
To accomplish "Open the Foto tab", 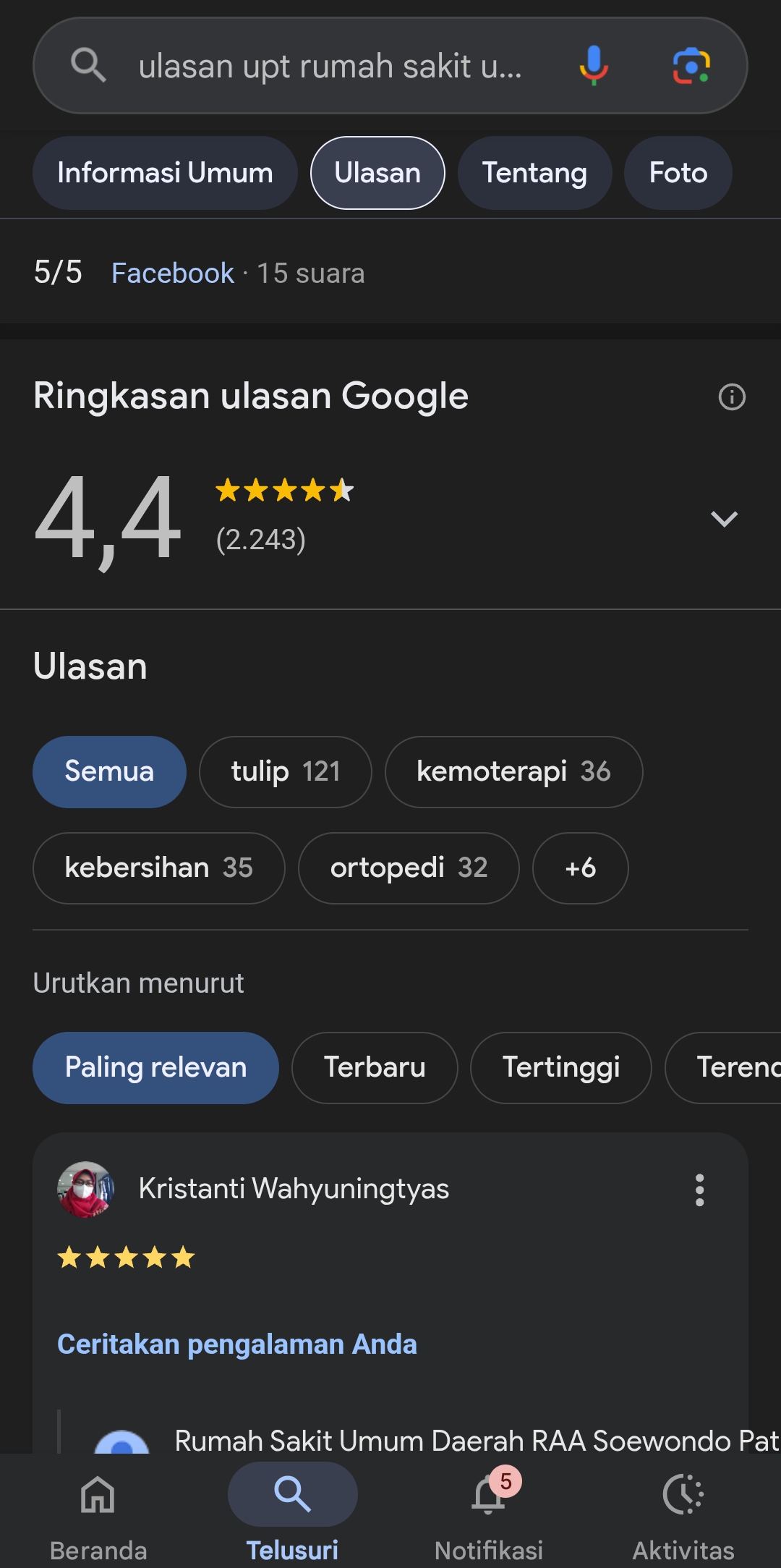I will tap(678, 174).
